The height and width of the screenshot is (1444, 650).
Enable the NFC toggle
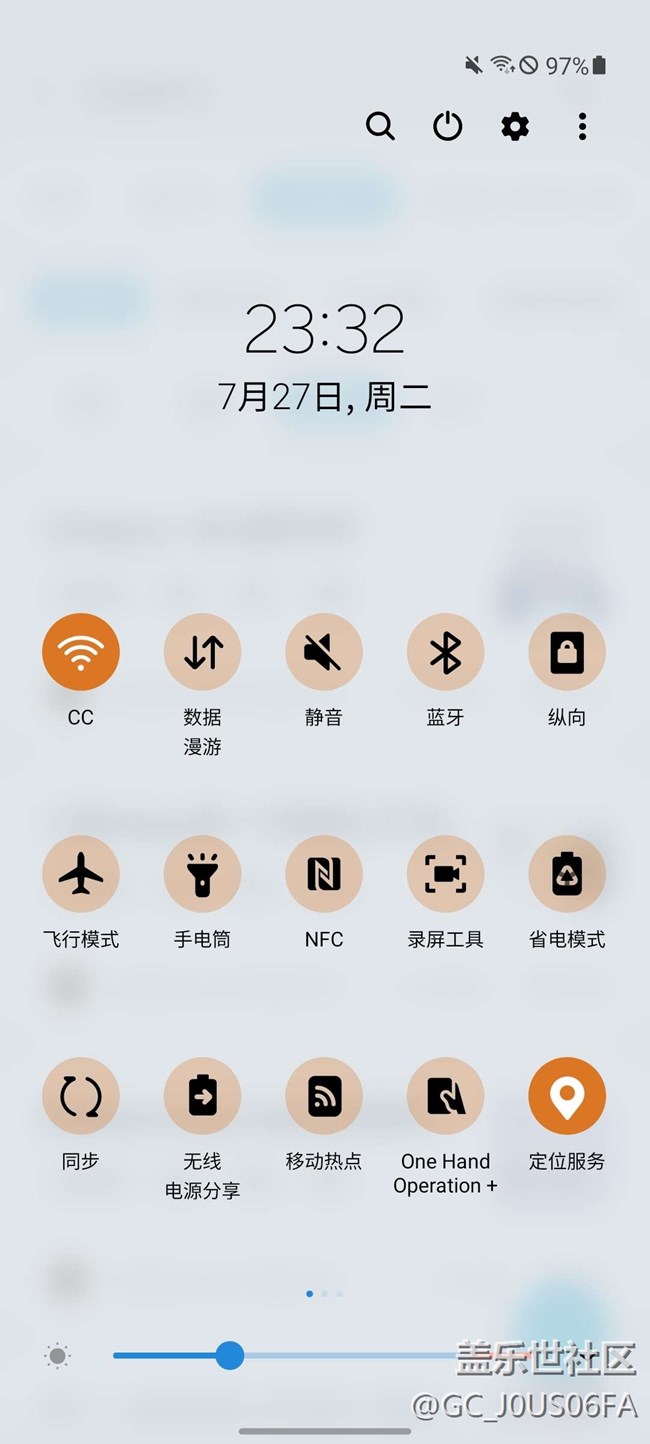tap(324, 874)
